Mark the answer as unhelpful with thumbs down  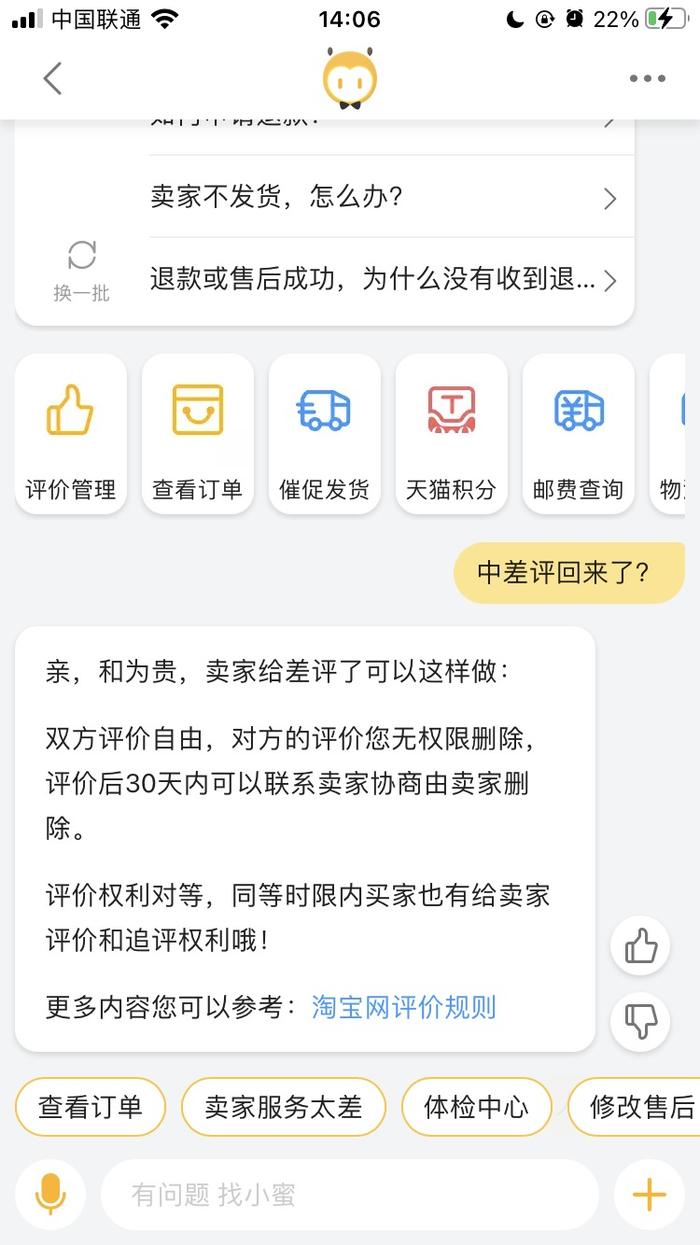pyautogui.click(x=640, y=1021)
